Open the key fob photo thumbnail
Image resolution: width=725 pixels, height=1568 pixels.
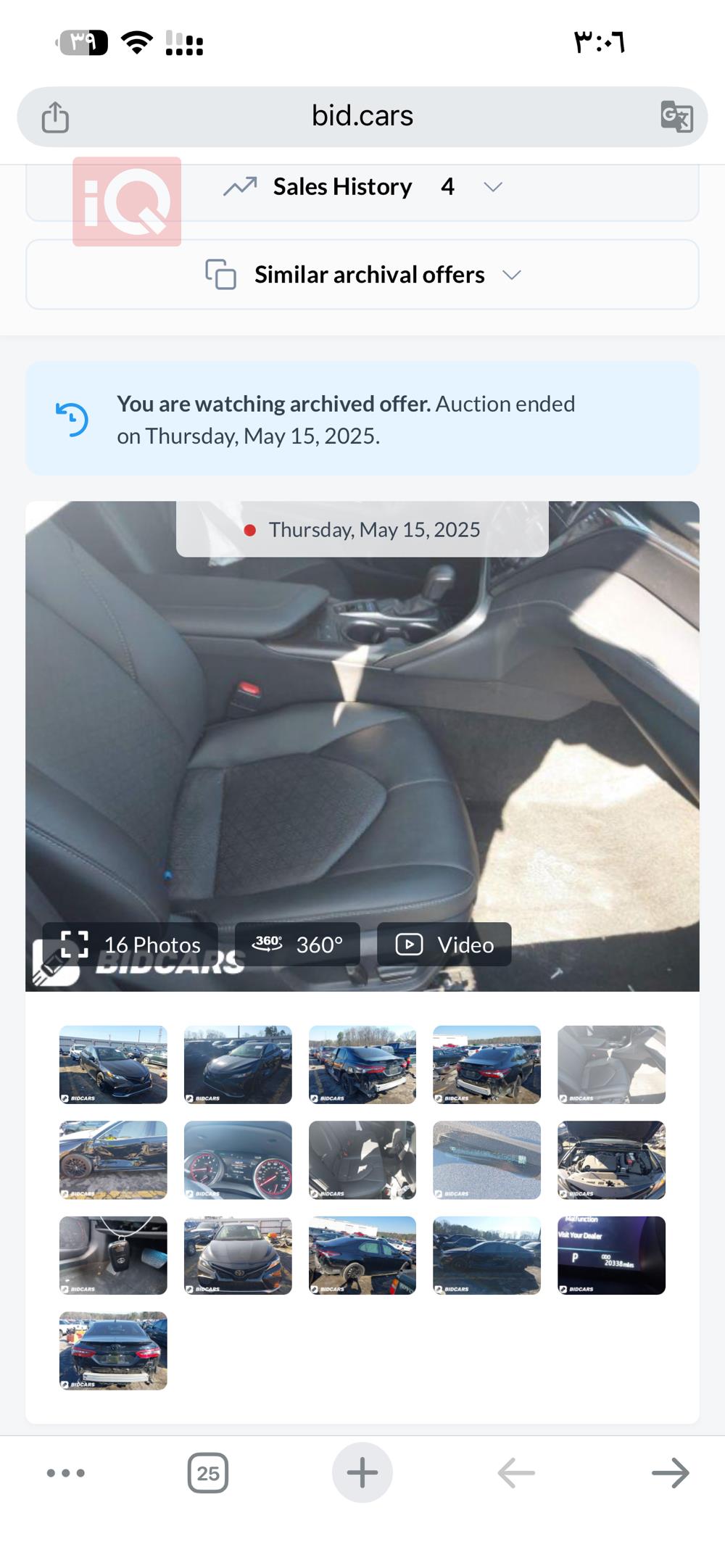click(x=113, y=1255)
